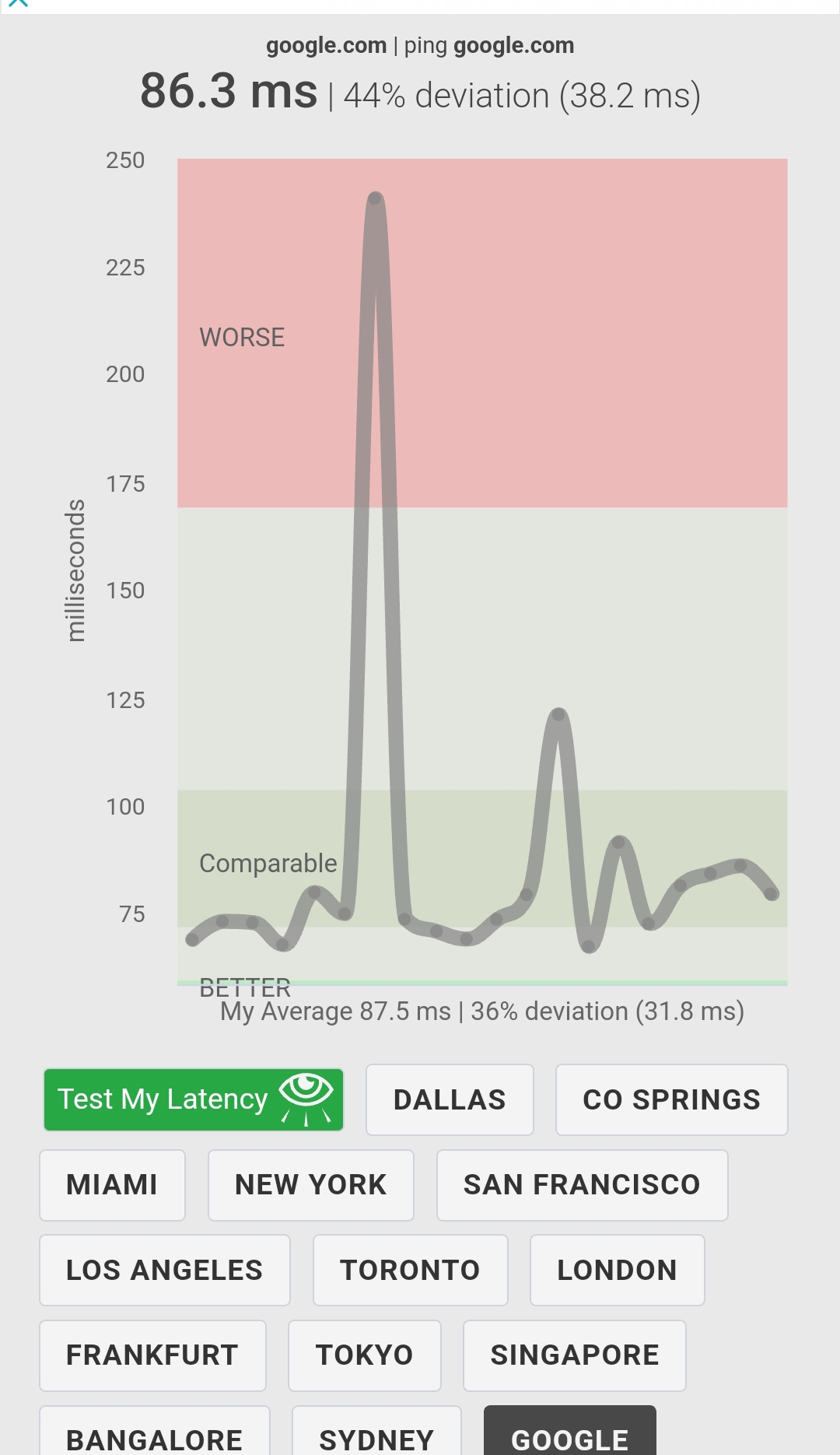Choose CO Springs location
This screenshot has height=1455, width=840.
pos(671,1099)
